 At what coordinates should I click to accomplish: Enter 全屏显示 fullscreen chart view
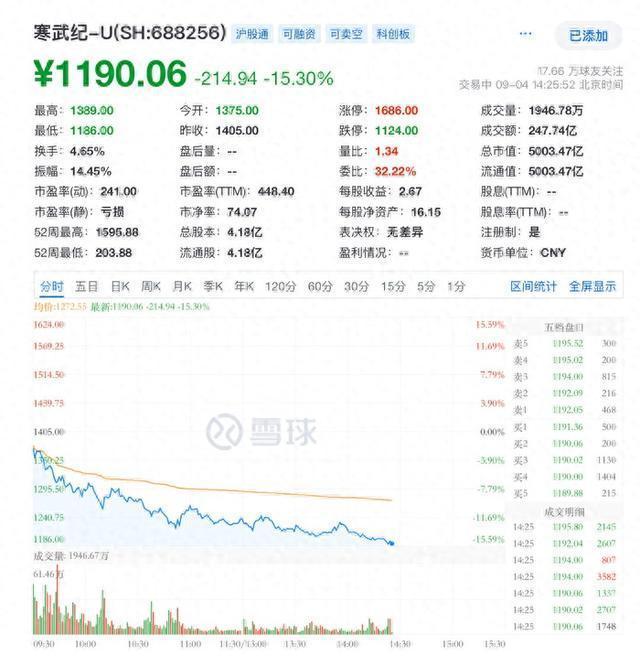tap(592, 287)
